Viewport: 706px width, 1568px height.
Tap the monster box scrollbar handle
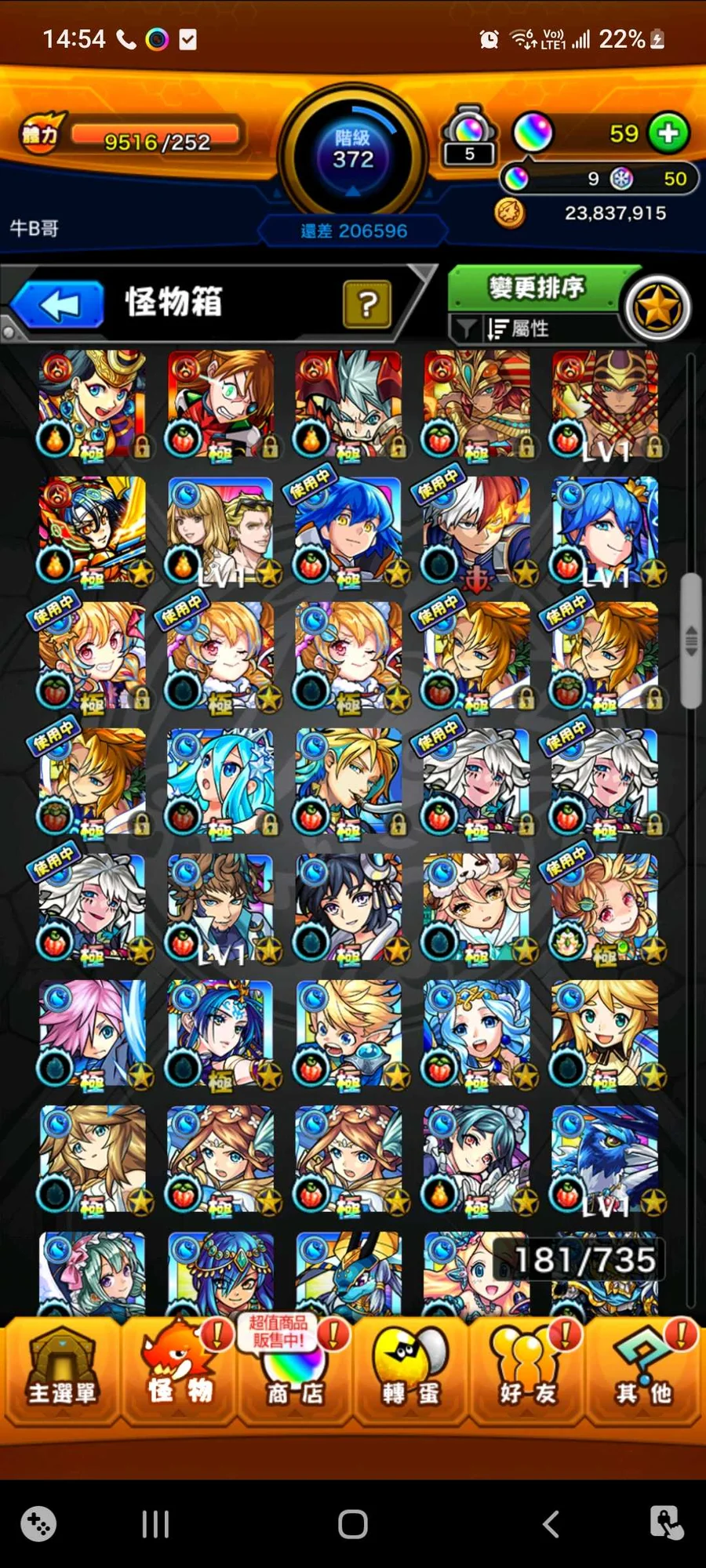(690, 641)
